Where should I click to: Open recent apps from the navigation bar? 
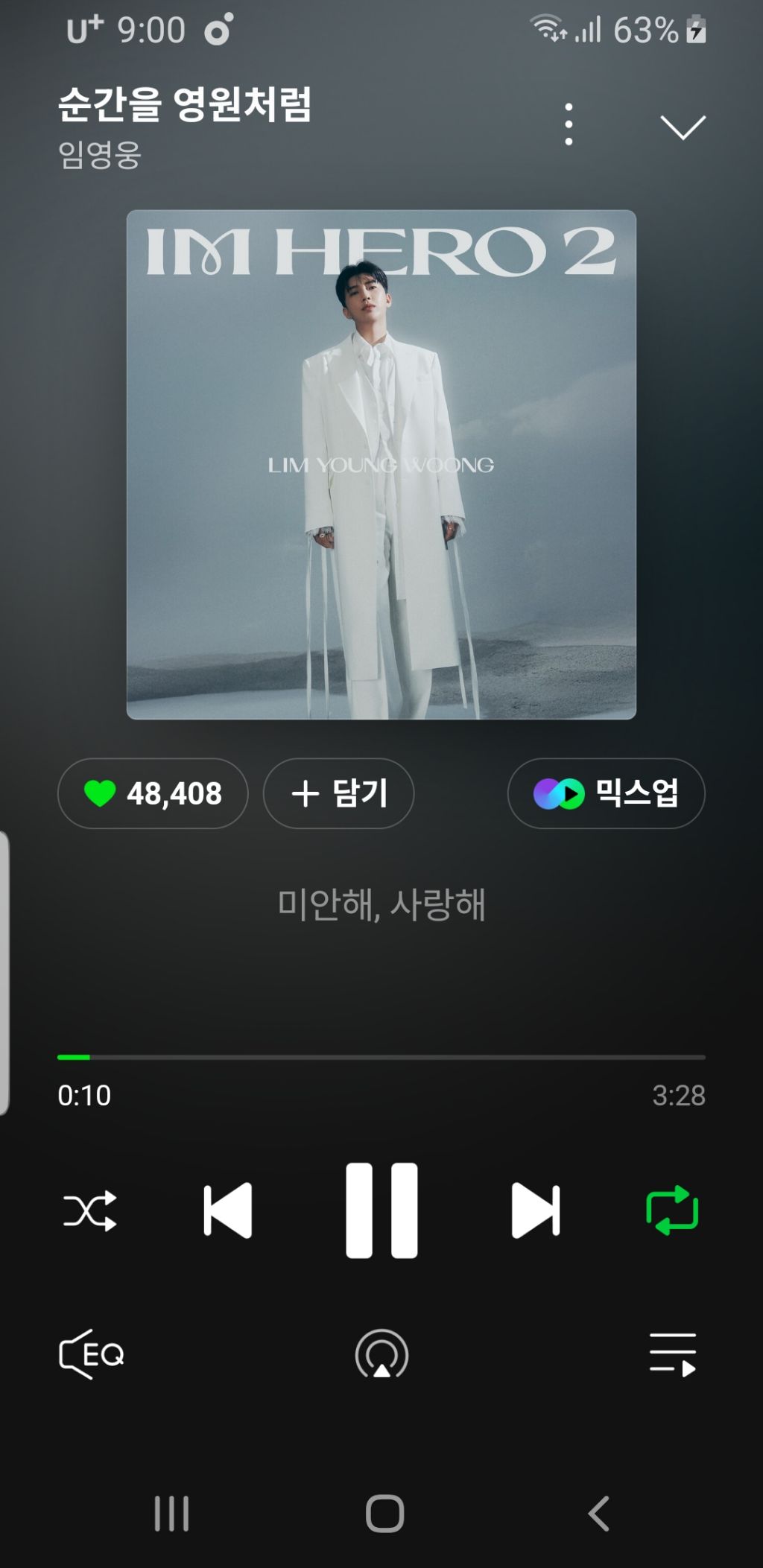pos(171,1514)
